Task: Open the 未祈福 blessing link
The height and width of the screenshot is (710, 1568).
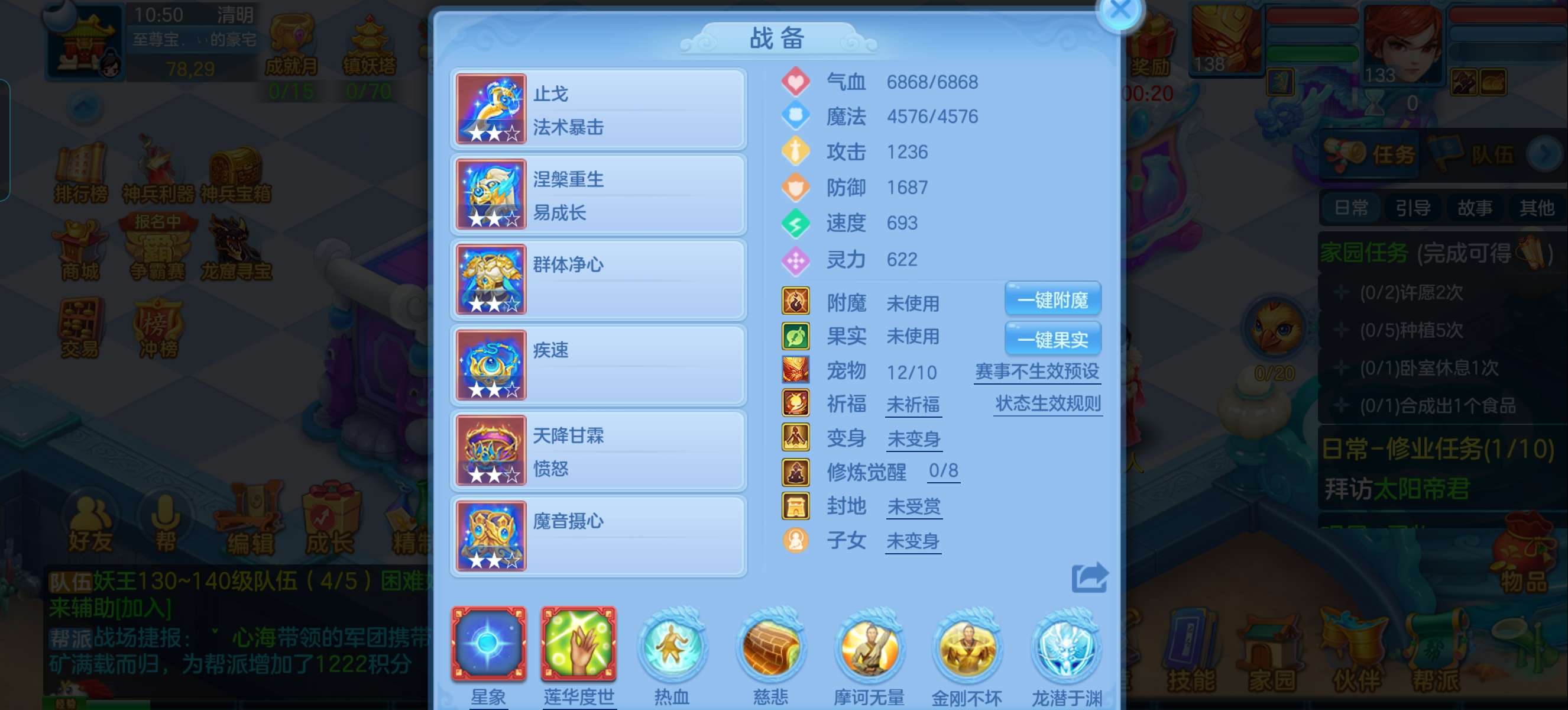Action: pyautogui.click(x=913, y=404)
